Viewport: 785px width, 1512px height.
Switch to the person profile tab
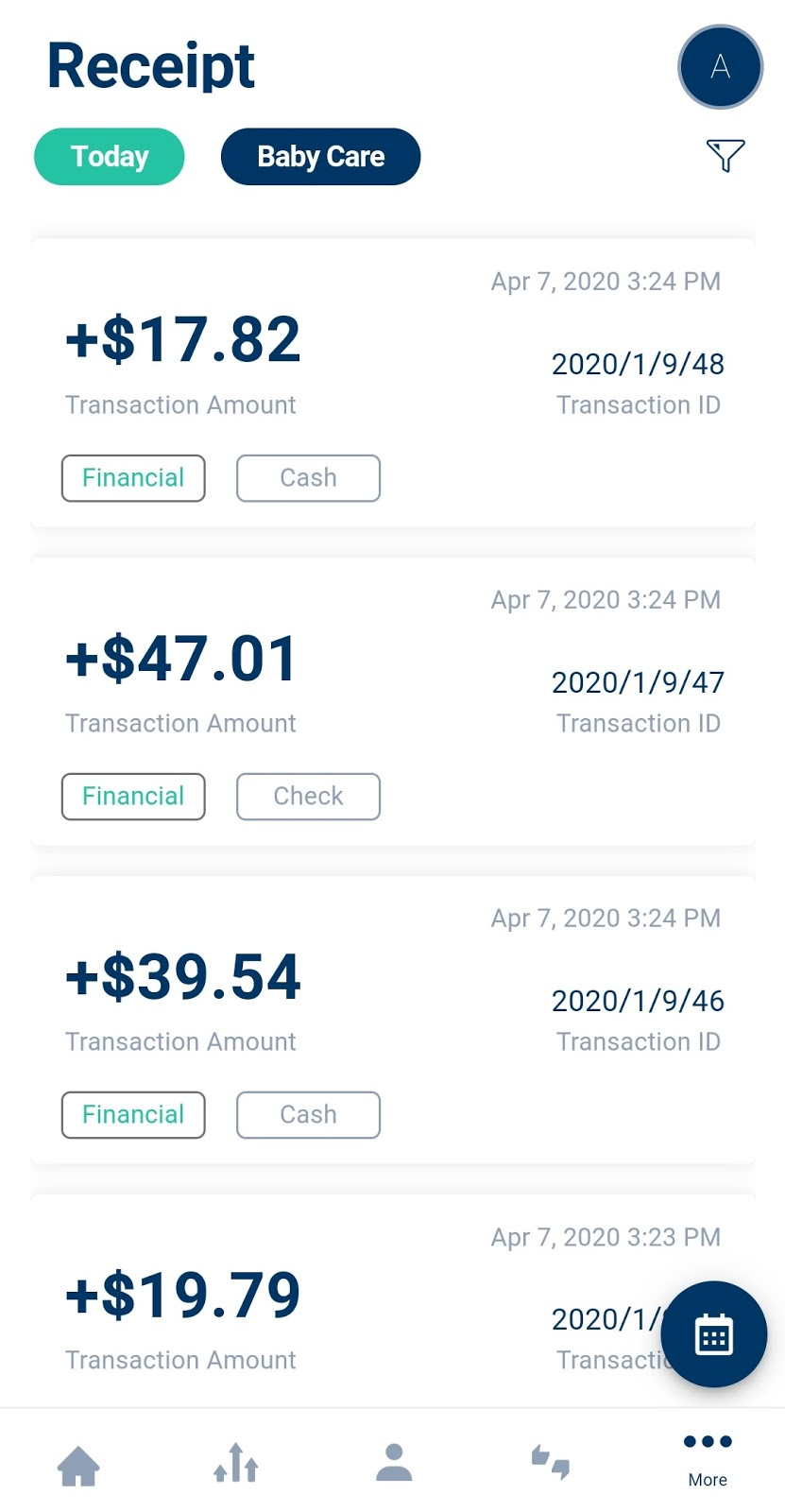pyautogui.click(x=394, y=1463)
